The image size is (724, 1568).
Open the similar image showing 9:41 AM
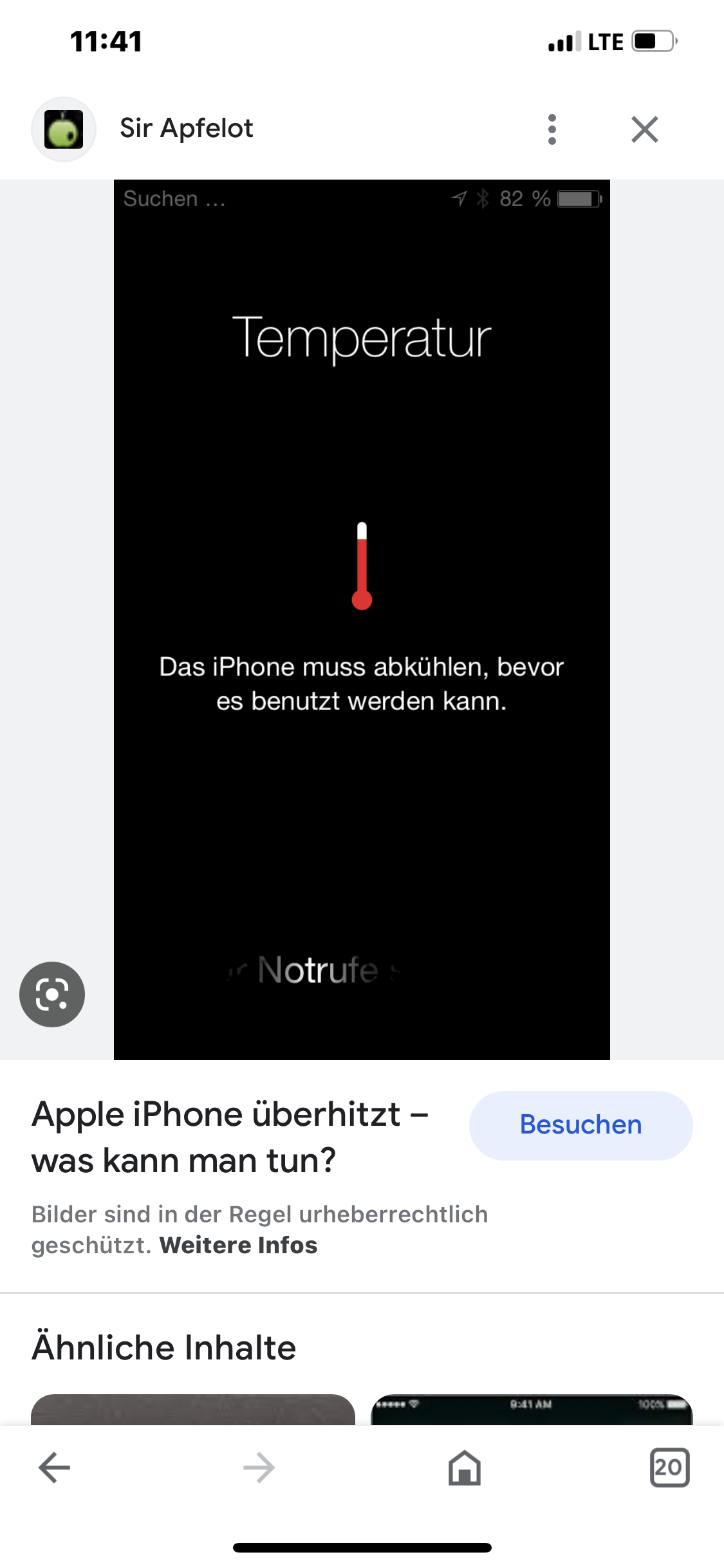tap(532, 1409)
